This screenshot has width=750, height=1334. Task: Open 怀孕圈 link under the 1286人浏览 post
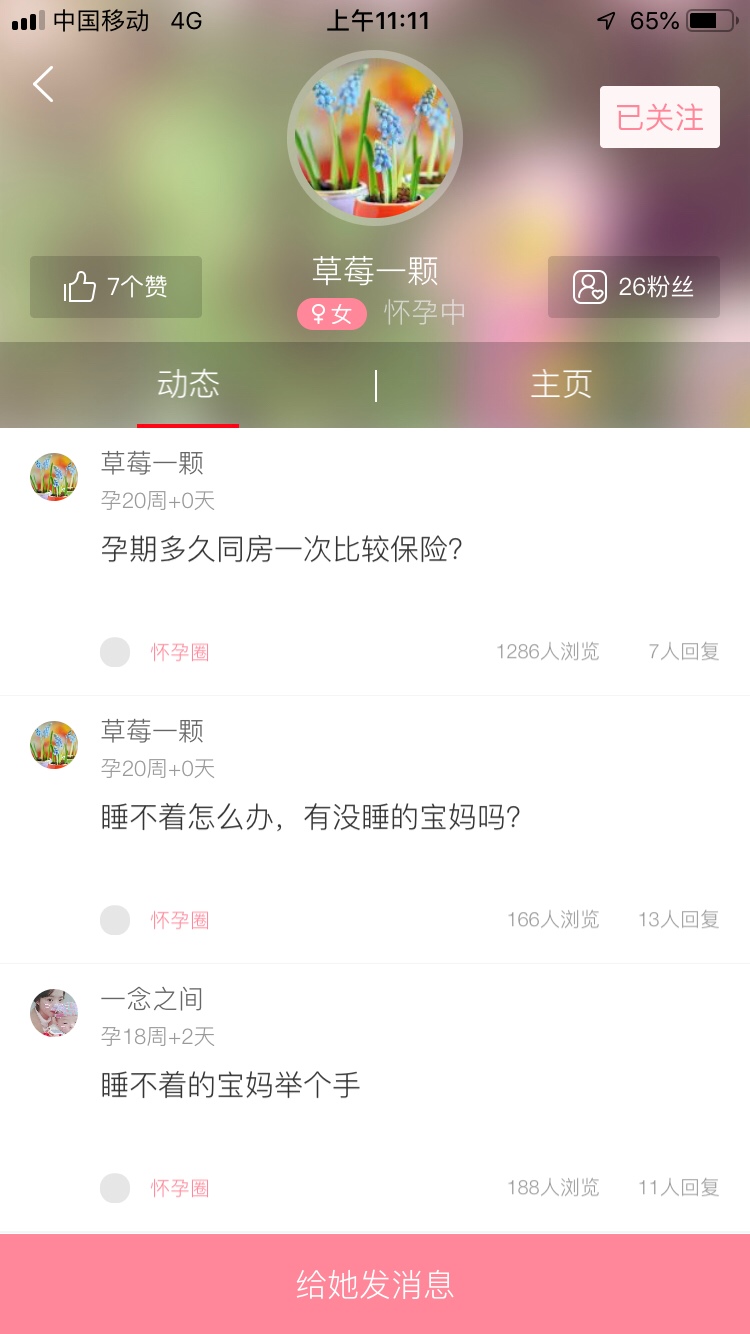pyautogui.click(x=180, y=652)
